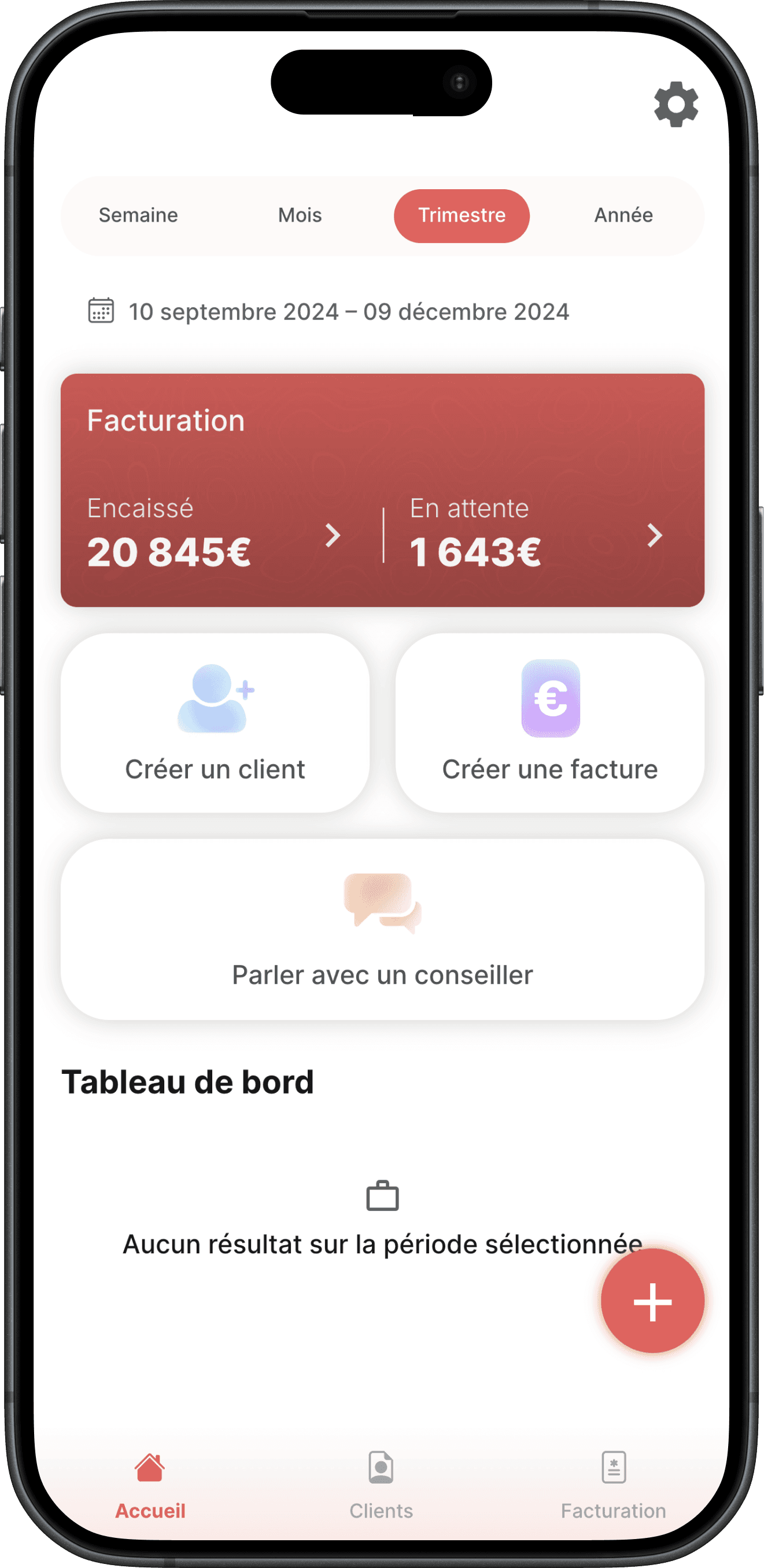Tap the floating plus button
764x1568 pixels.
[653, 1301]
